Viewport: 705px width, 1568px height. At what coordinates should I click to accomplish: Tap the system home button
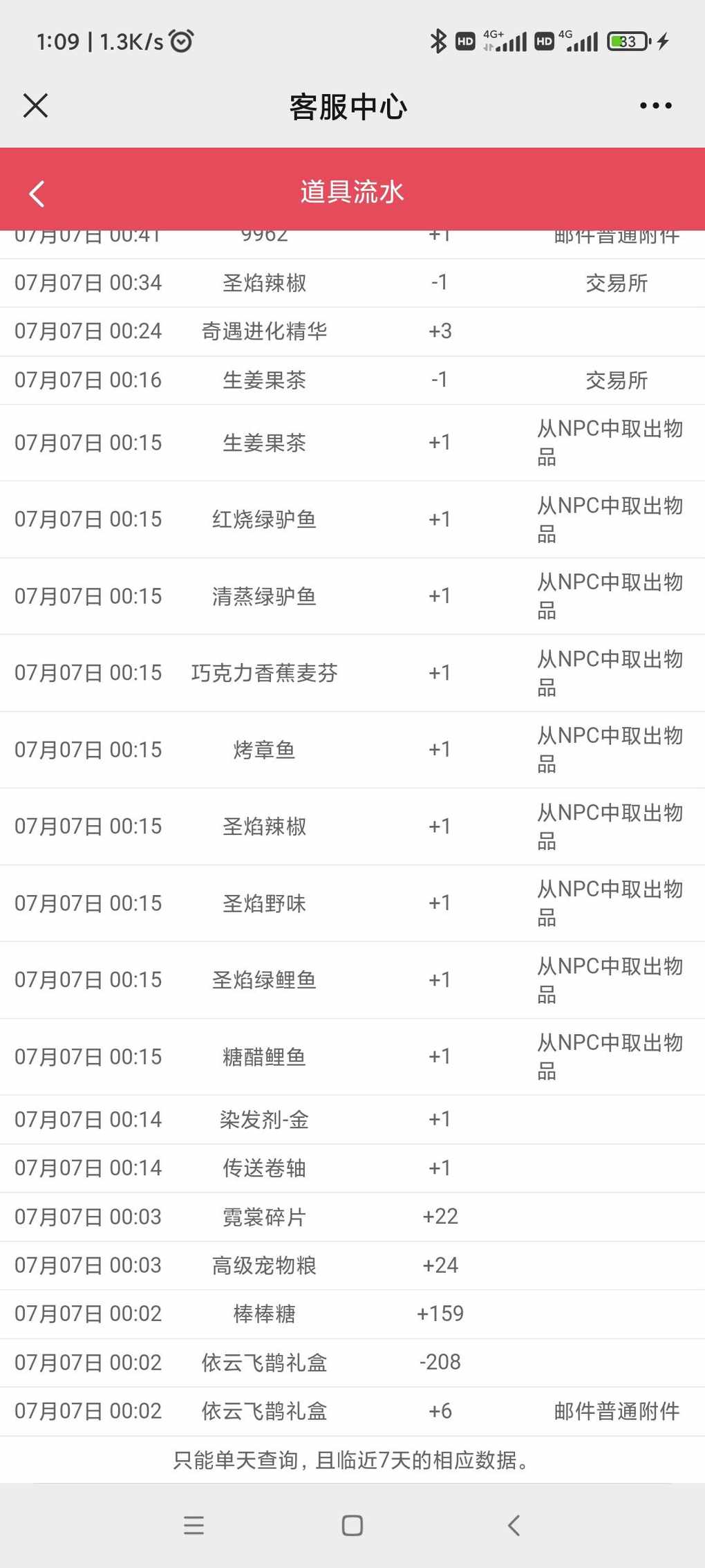352,1525
